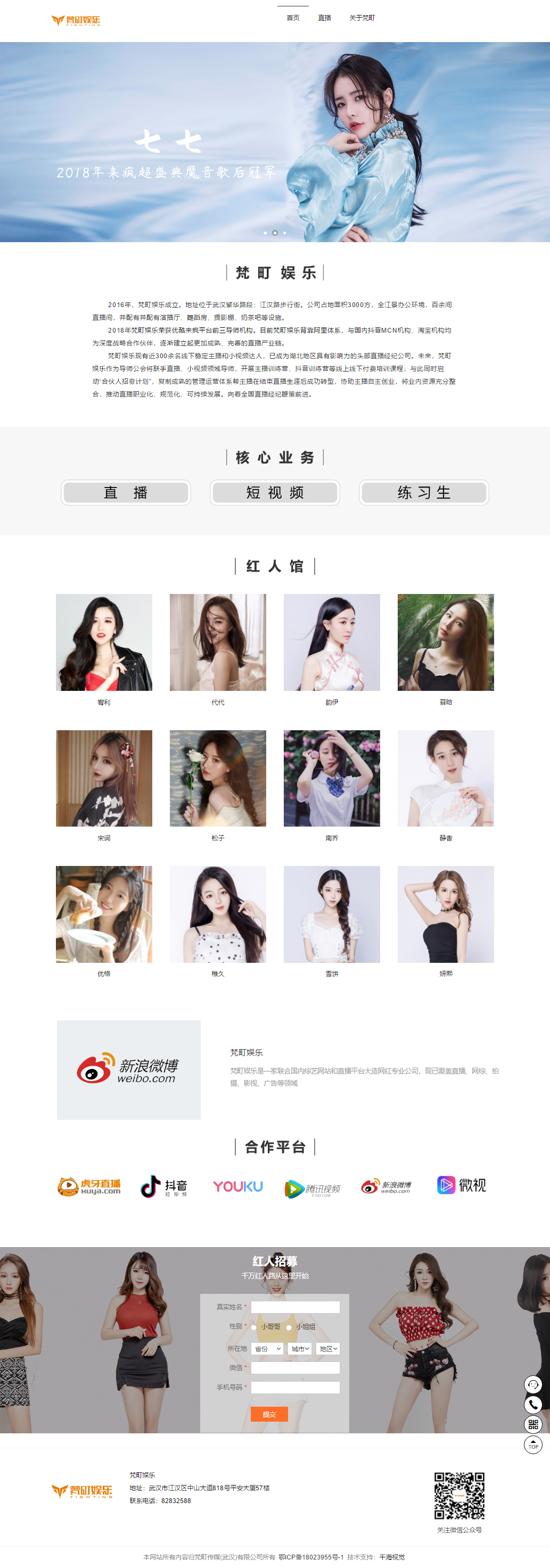Tap the 真实姓名 input field
This screenshot has height=1568, width=550.
point(295,1307)
